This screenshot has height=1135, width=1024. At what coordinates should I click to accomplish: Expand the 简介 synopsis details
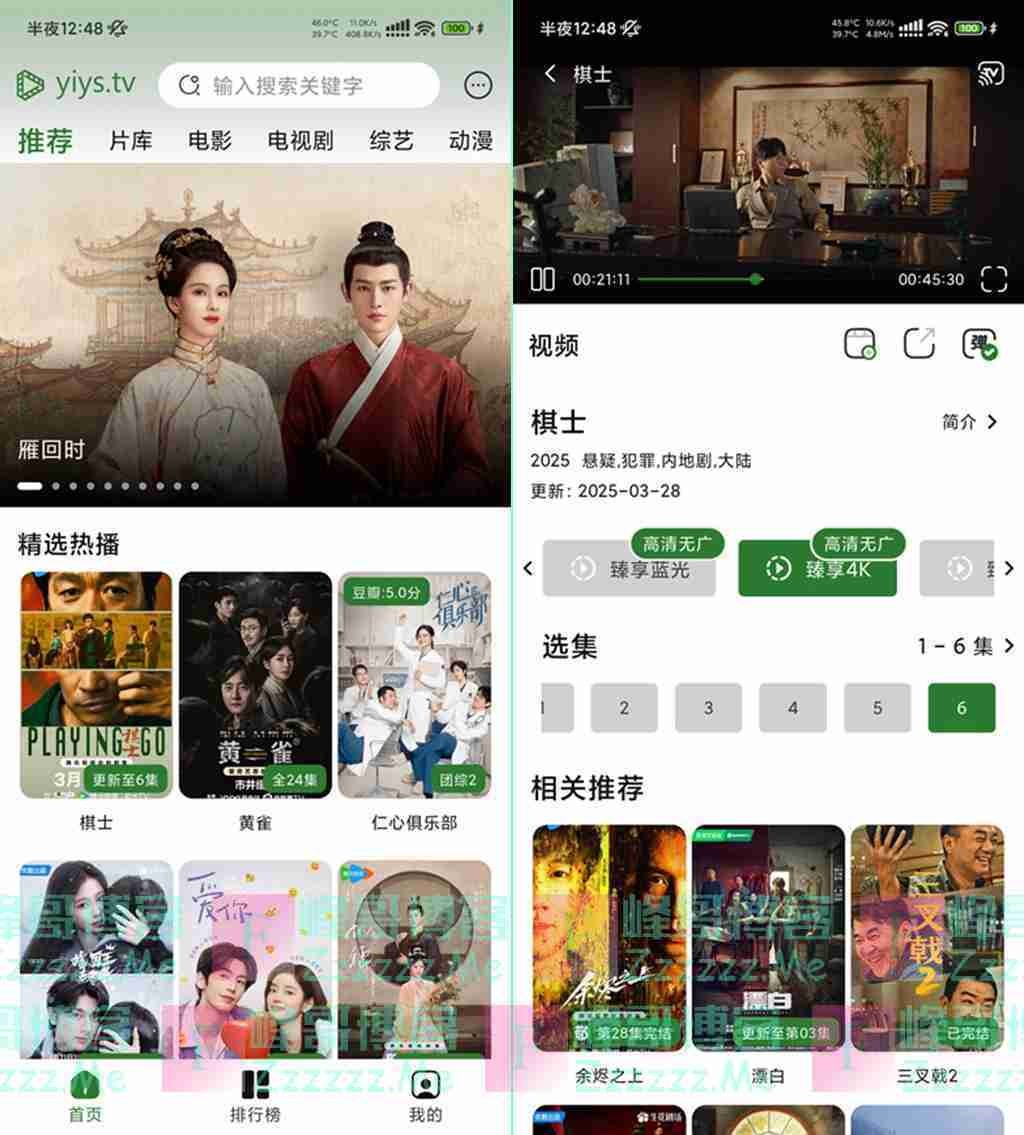tap(965, 421)
